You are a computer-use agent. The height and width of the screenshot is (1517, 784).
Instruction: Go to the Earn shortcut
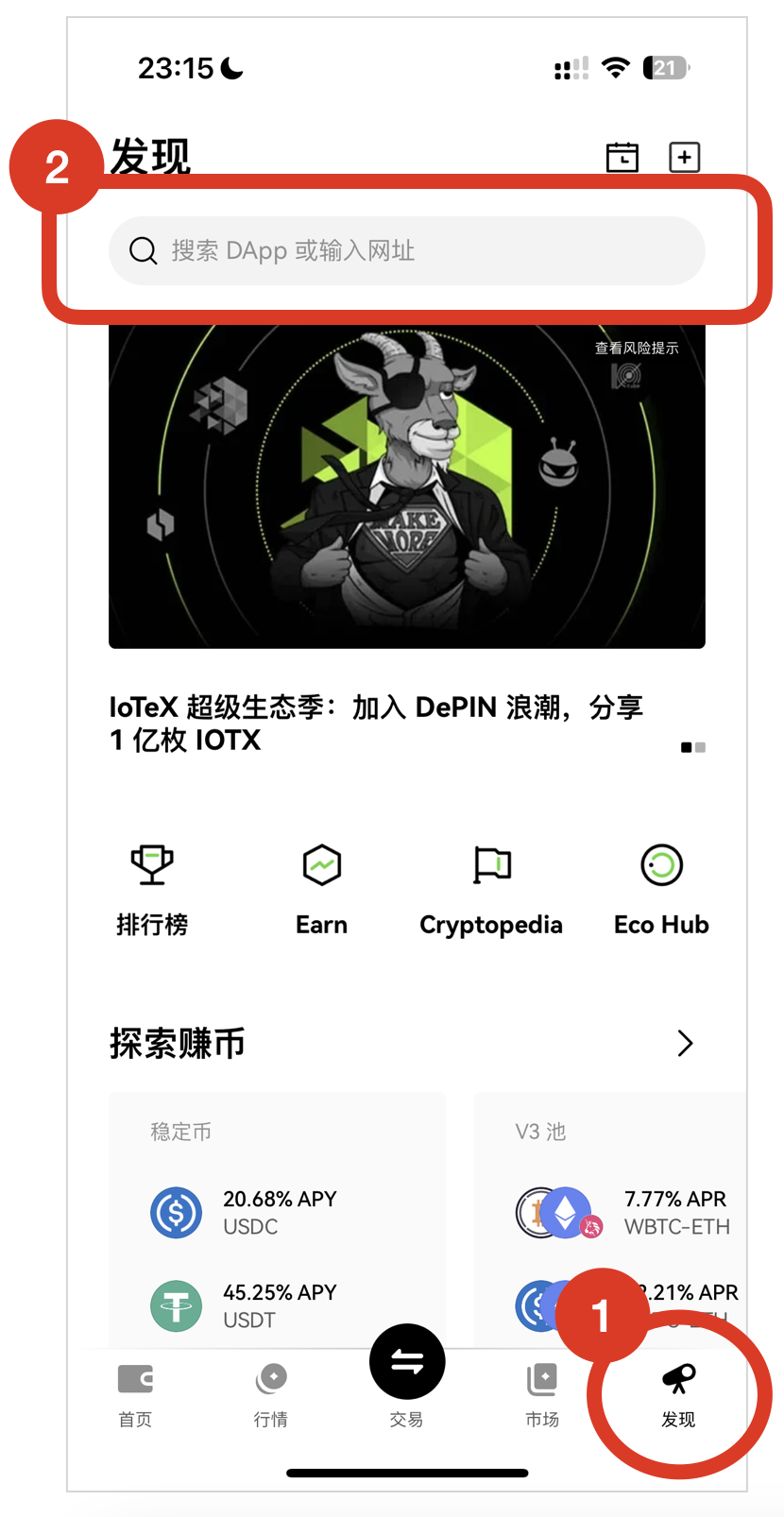[x=322, y=890]
